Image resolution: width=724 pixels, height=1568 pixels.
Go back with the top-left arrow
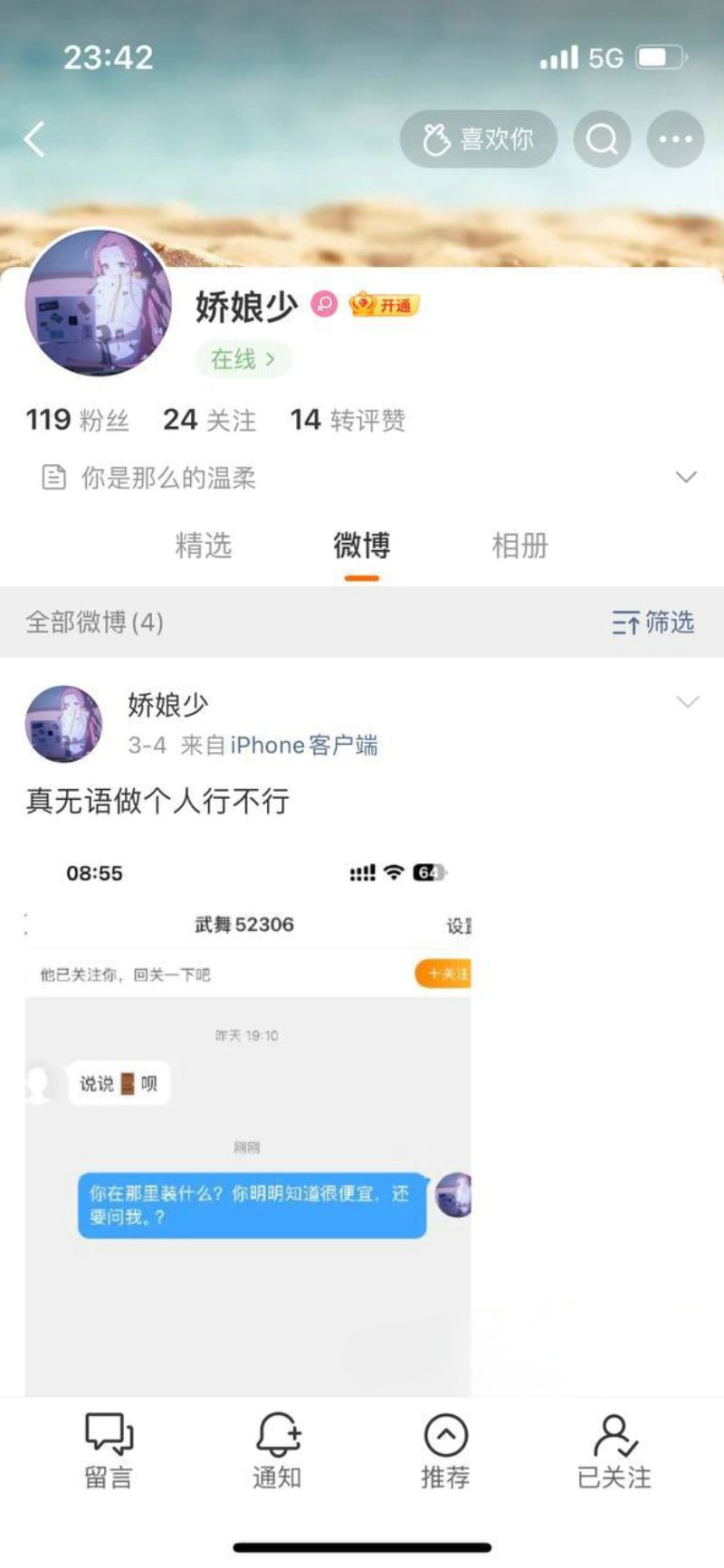[x=34, y=139]
